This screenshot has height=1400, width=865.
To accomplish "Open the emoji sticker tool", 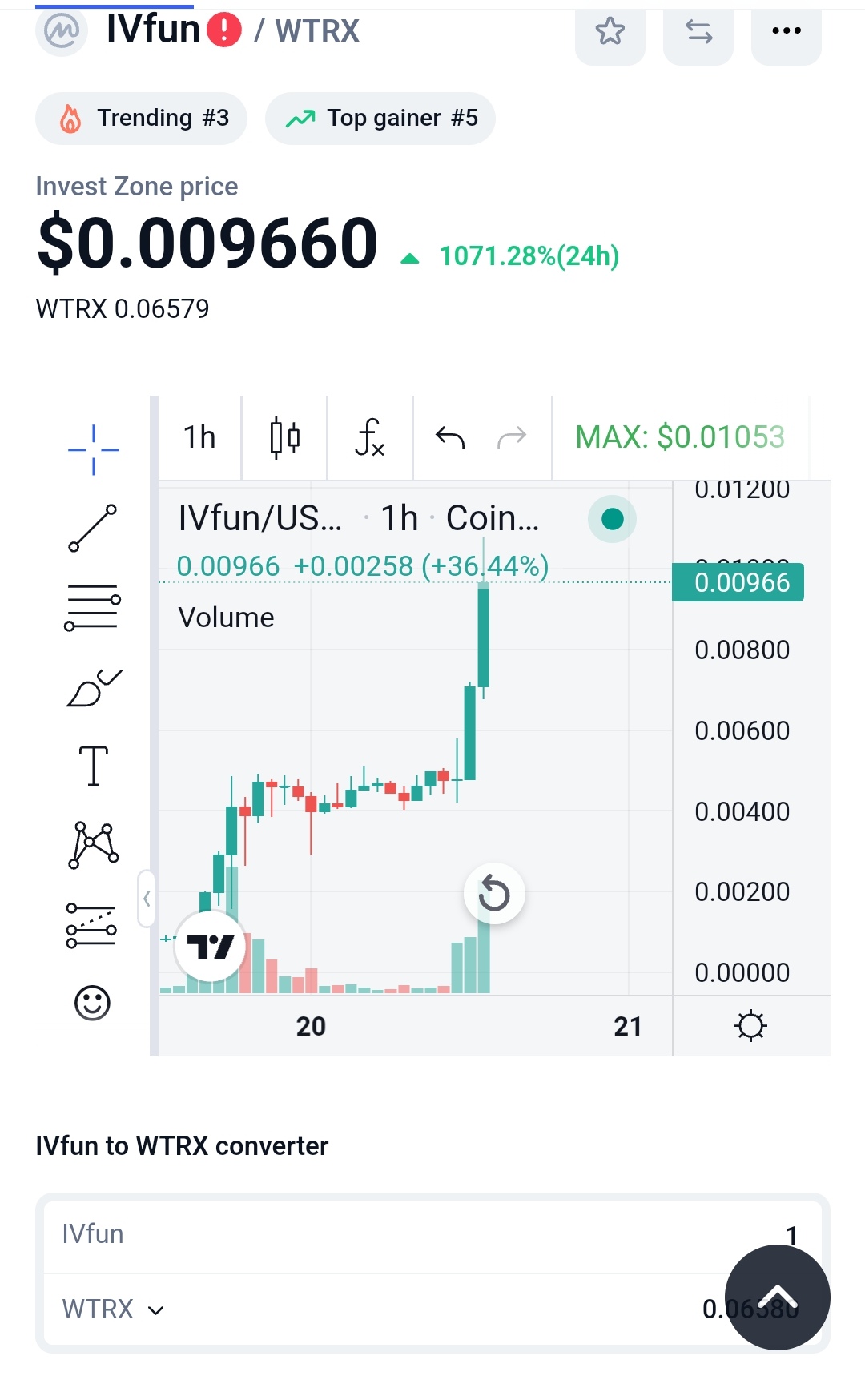I will (x=92, y=1003).
